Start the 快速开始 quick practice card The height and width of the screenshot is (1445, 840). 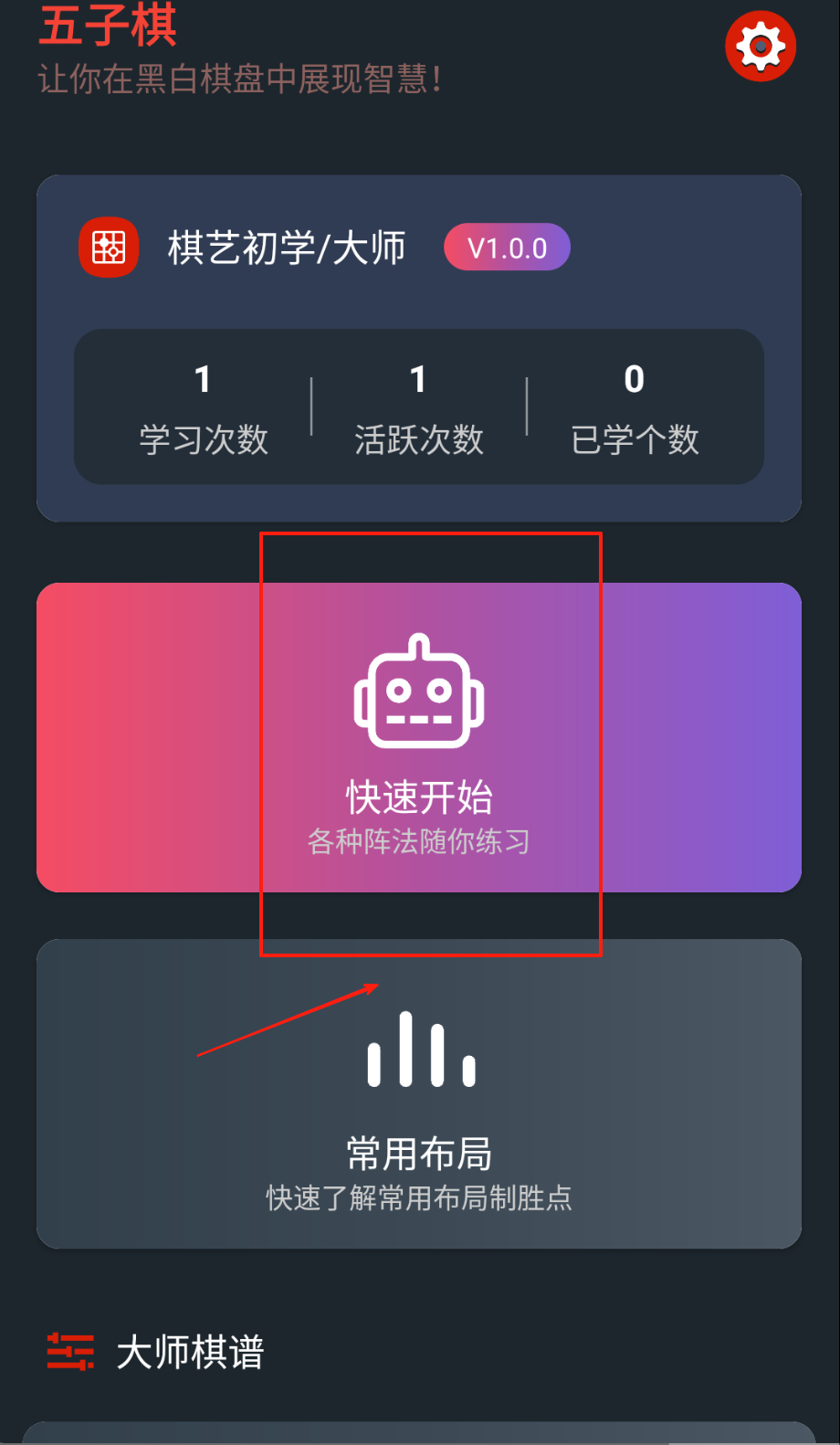pos(419,738)
